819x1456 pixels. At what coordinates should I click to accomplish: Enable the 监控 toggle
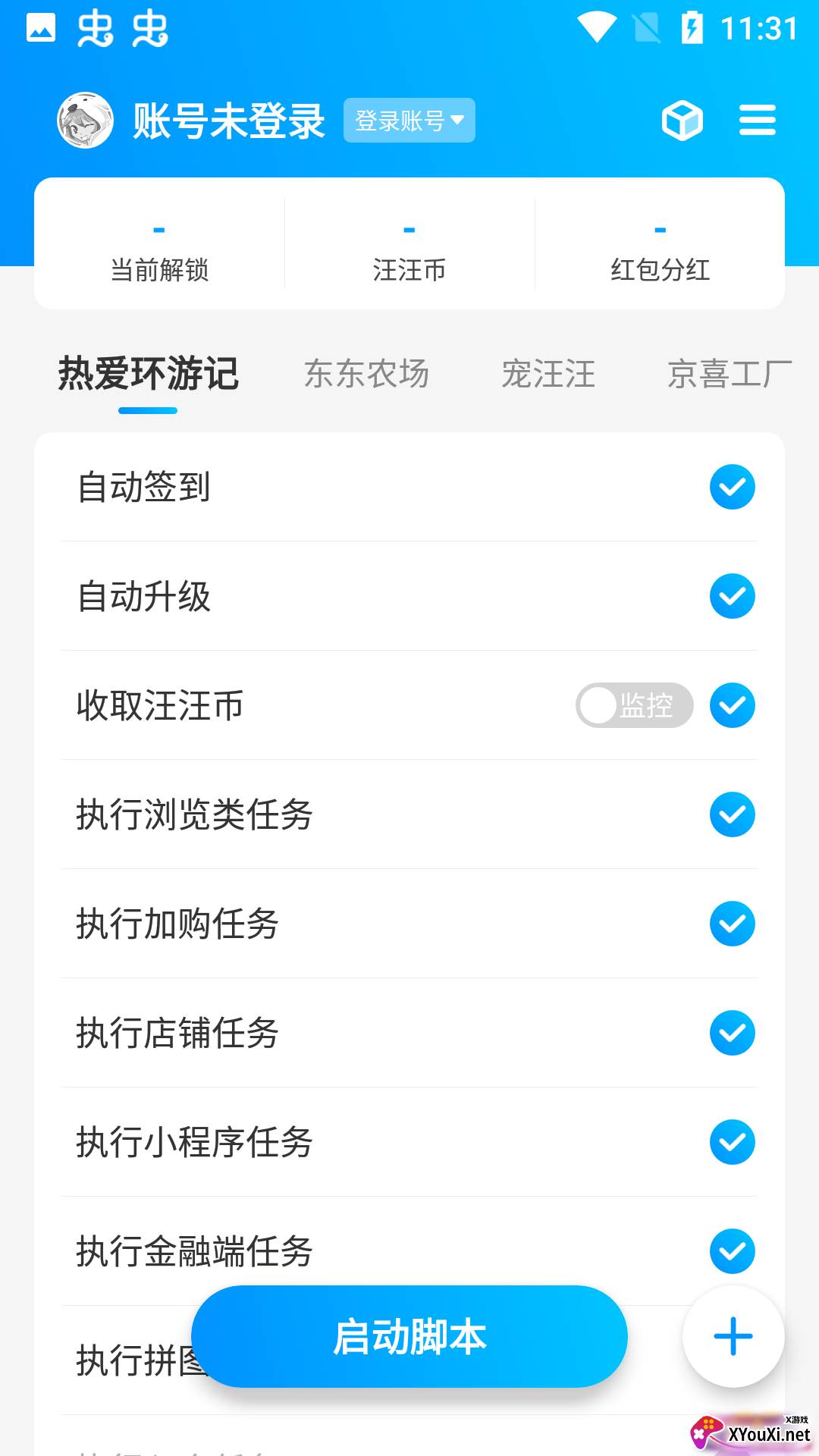pyautogui.click(x=635, y=705)
